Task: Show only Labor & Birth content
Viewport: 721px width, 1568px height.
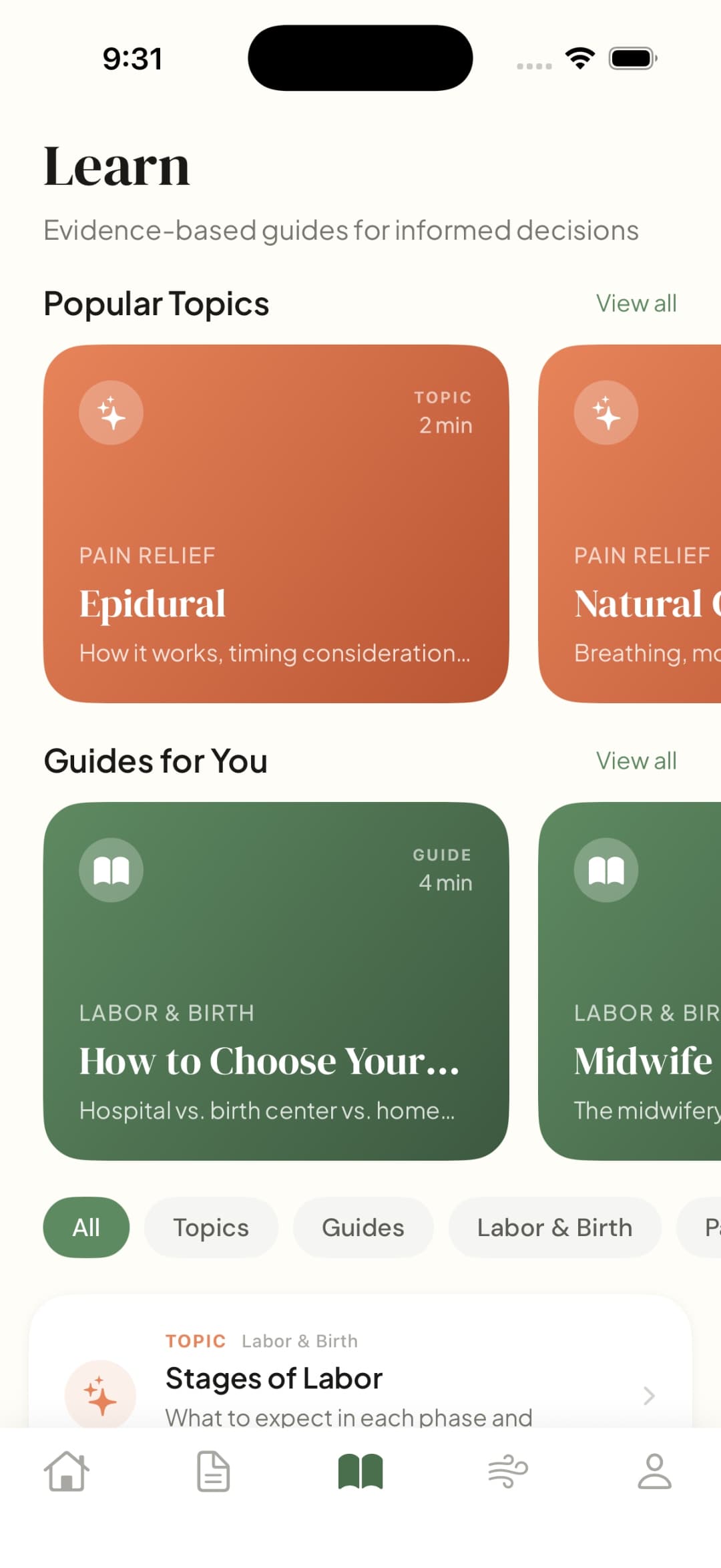Action: pos(554,1227)
